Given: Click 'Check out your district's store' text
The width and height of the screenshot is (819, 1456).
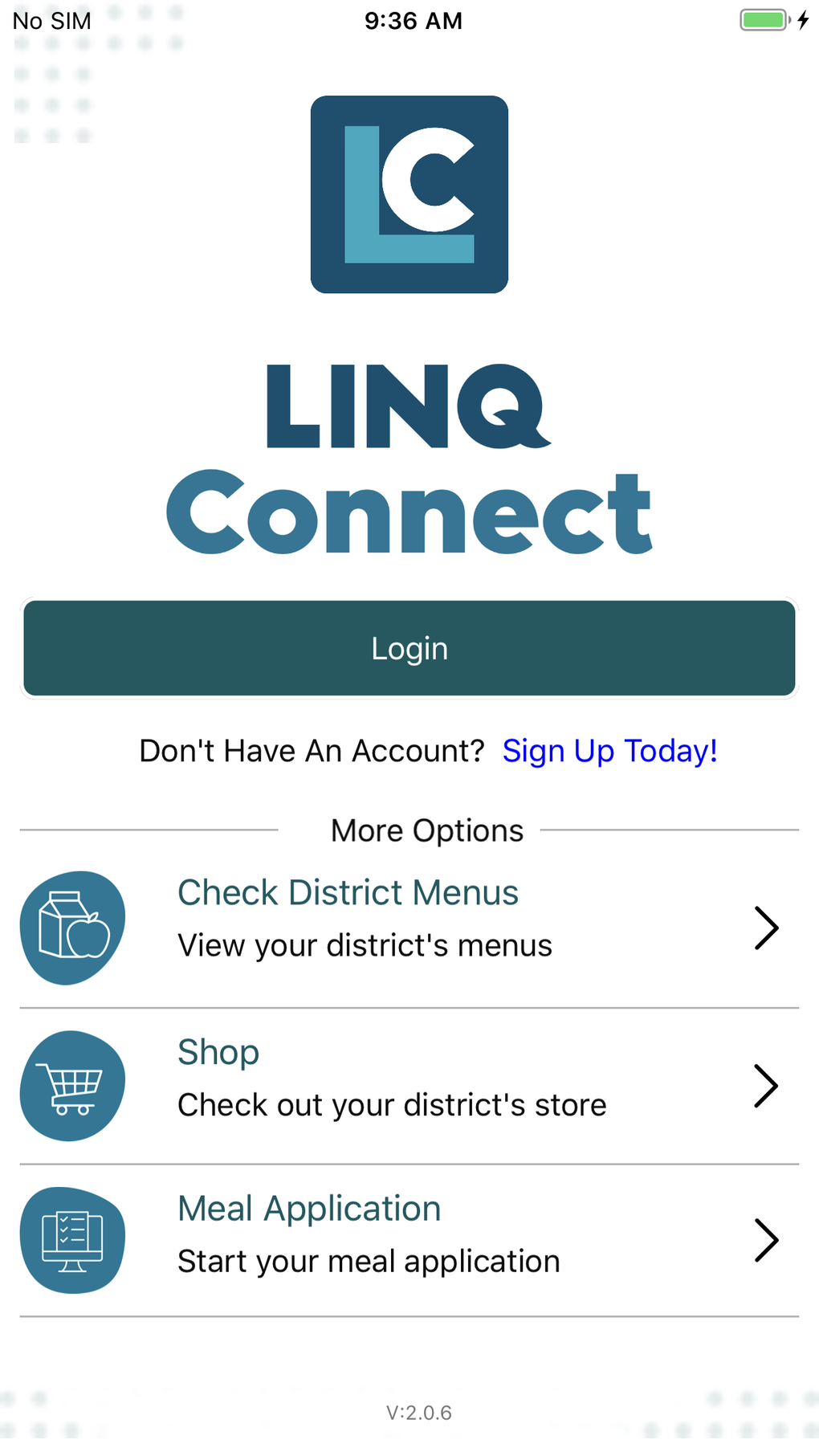Looking at the screenshot, I should pos(391,1103).
